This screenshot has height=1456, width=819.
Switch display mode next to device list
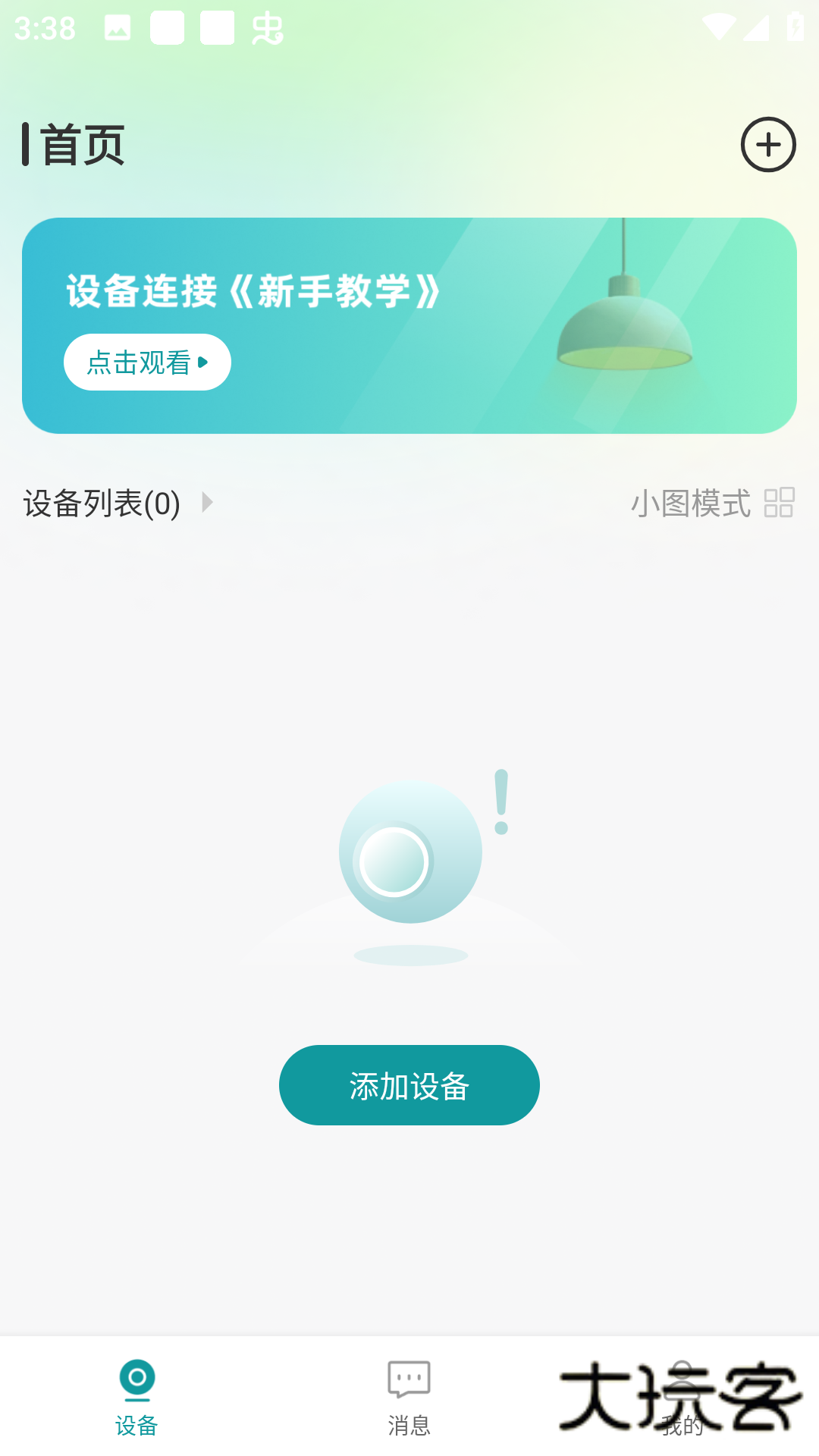(711, 503)
